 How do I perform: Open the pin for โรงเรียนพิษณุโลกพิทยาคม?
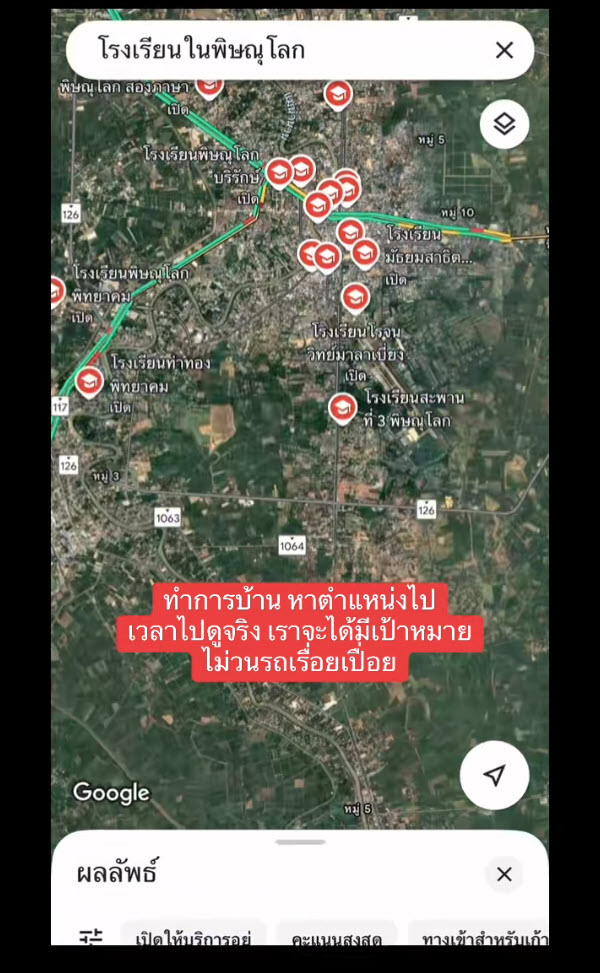click(56, 291)
